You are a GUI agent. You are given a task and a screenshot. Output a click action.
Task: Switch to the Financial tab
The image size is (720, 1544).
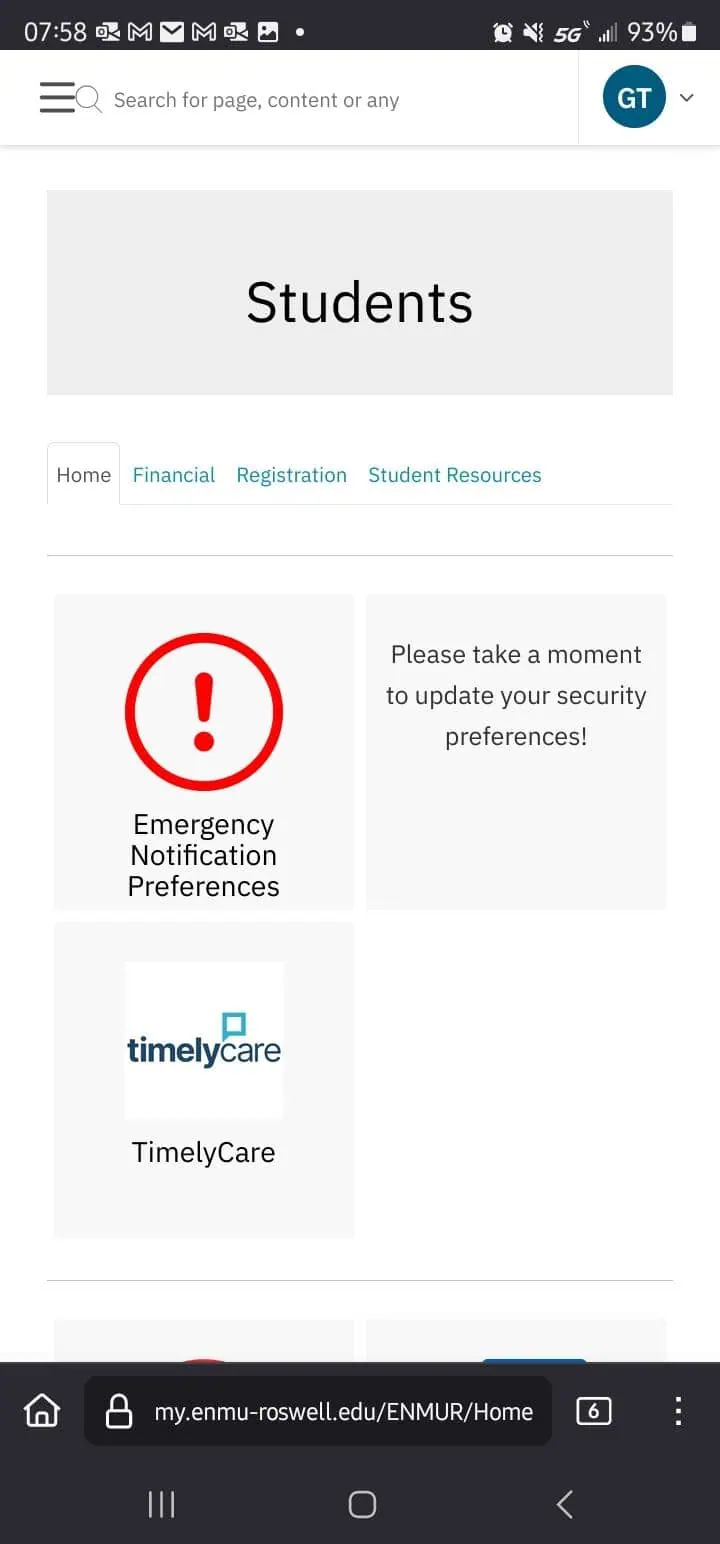click(174, 475)
